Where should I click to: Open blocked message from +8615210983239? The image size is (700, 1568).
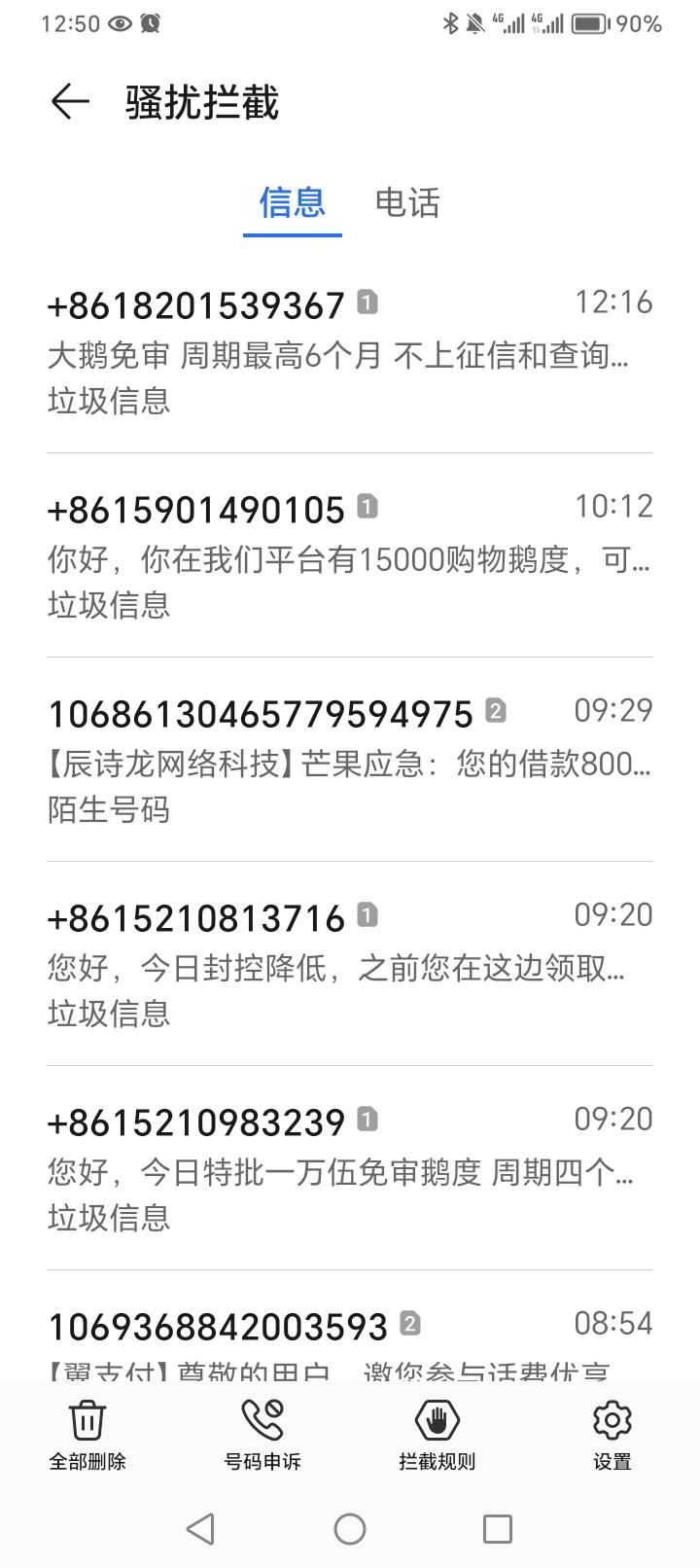coord(350,1168)
